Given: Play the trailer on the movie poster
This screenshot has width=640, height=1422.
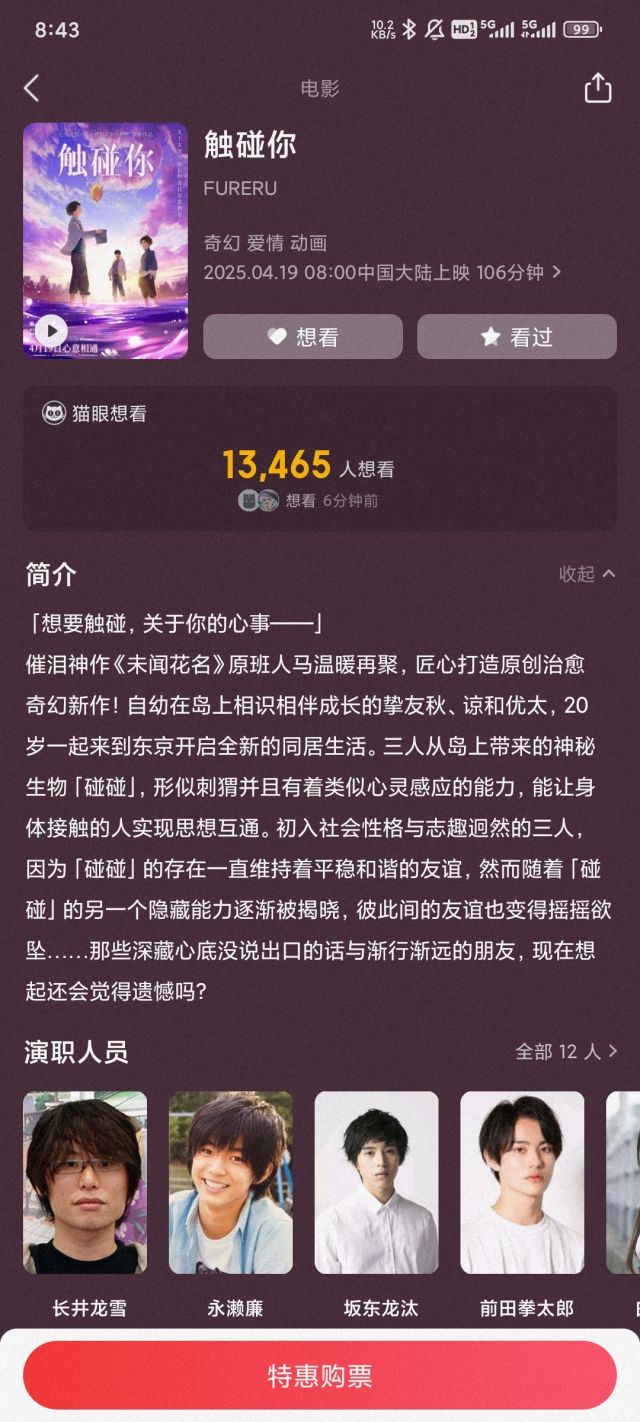Looking at the screenshot, I should [x=51, y=330].
